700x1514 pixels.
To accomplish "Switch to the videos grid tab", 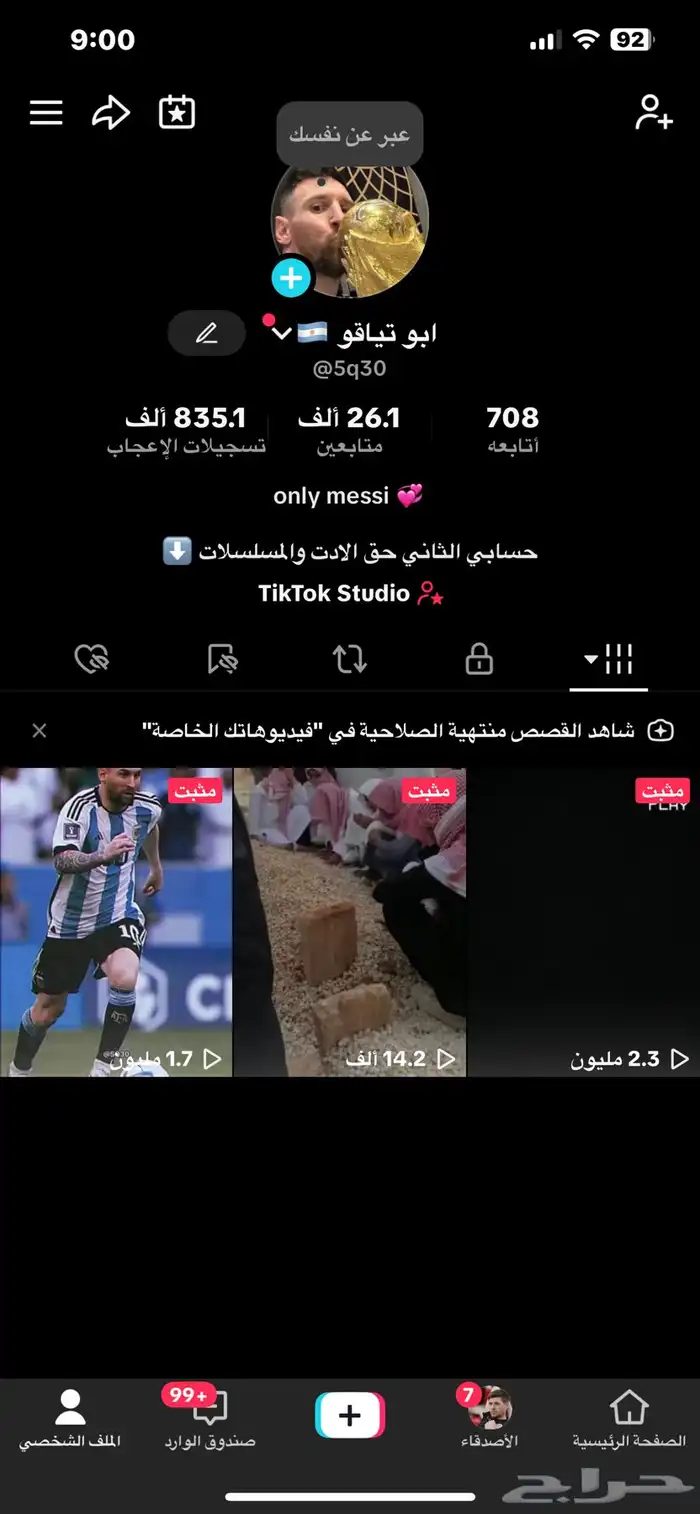I will click(609, 659).
